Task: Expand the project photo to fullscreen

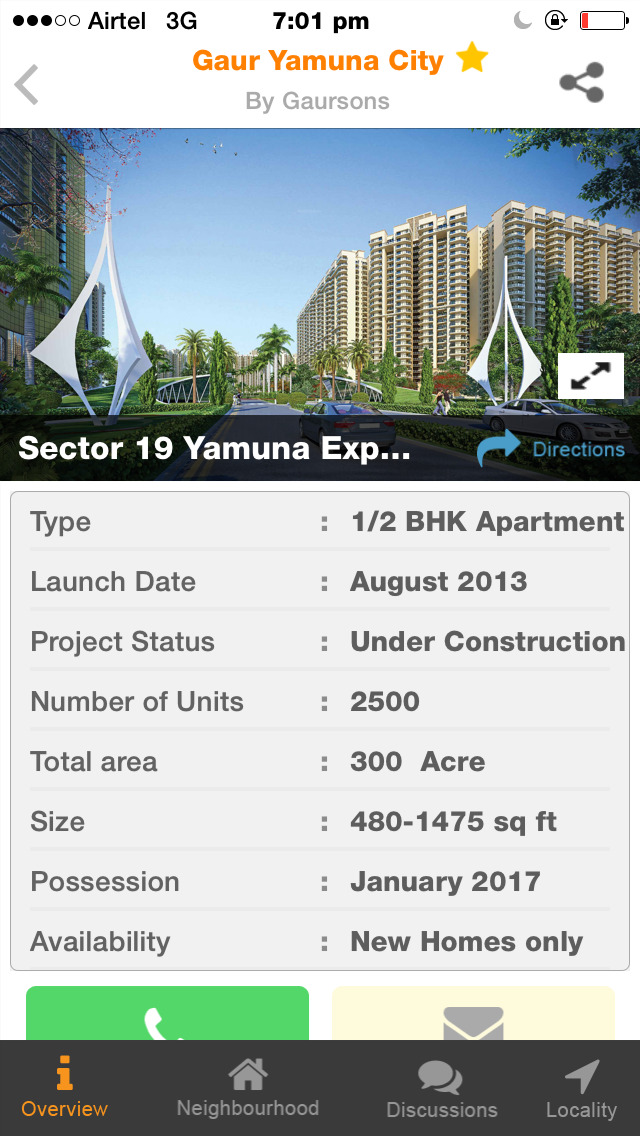Action: pyautogui.click(x=591, y=375)
